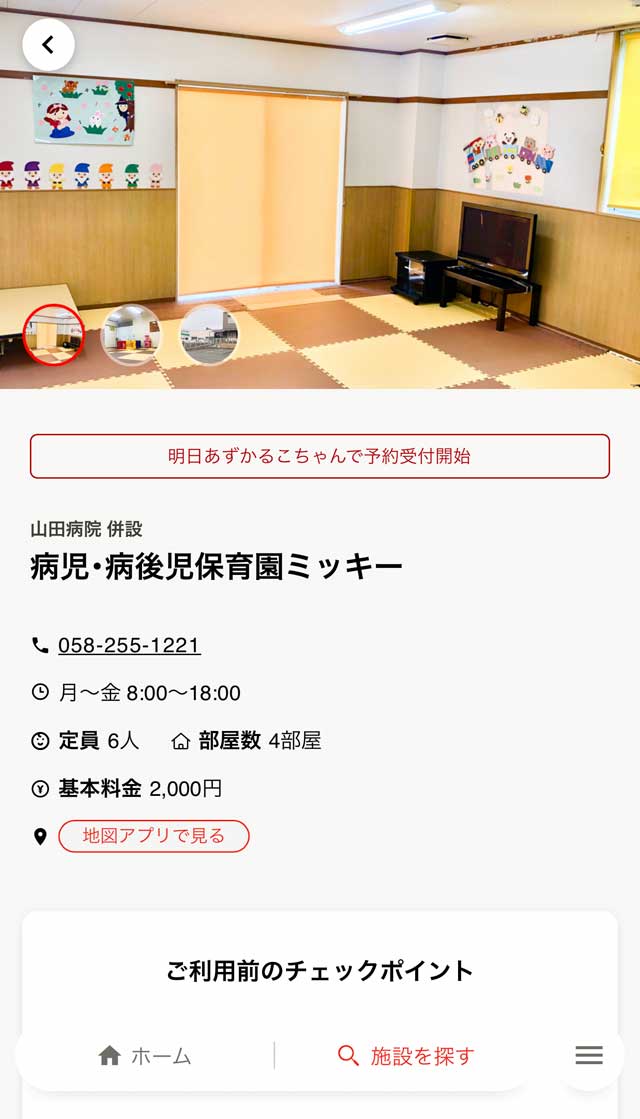Screen dimensions: 640x1119
Task: Go to ホーム tab
Action: (x=145, y=1055)
